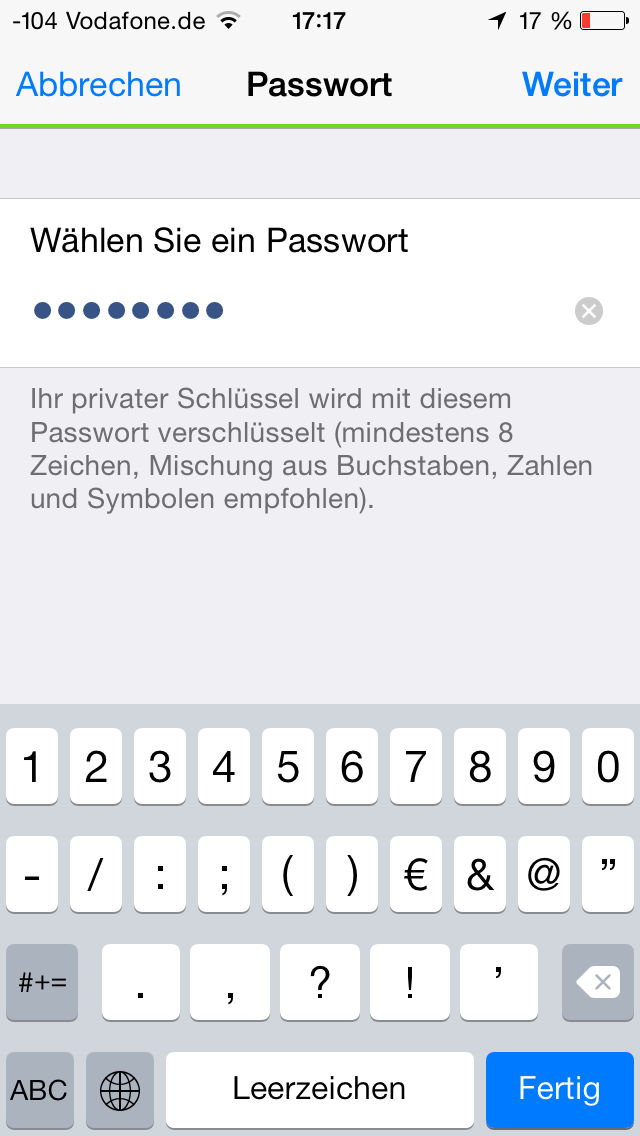Tap the Leerzeichen space bar
Image resolution: width=640 pixels, height=1136 pixels.
coord(320,1089)
